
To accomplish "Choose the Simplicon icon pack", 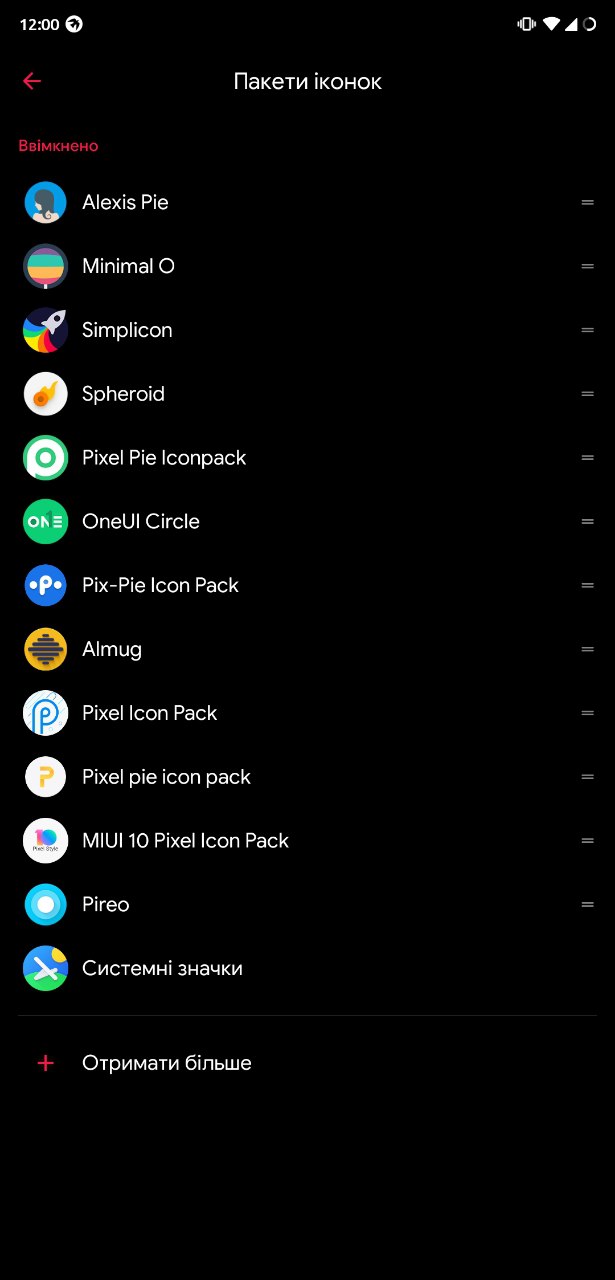I will pyautogui.click(x=307, y=330).
